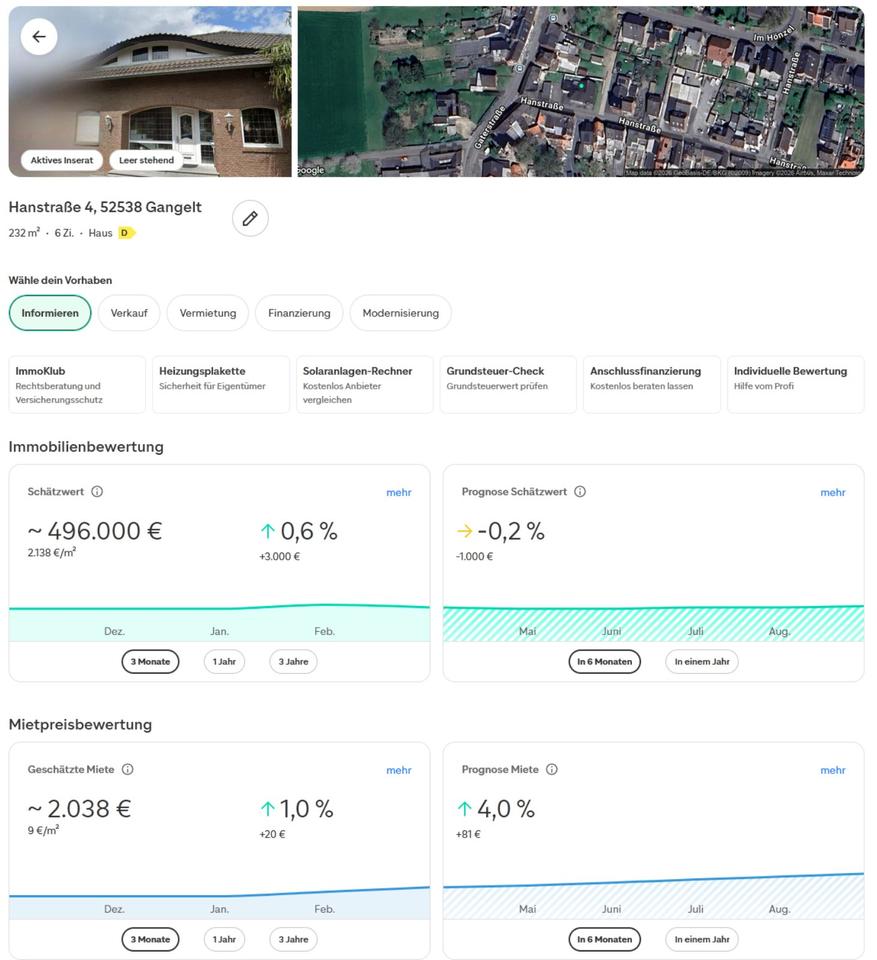Viewport: 877px width, 960px height.
Task: Switch Prognose Schätzwert to In einem Jahr
Action: (x=702, y=662)
